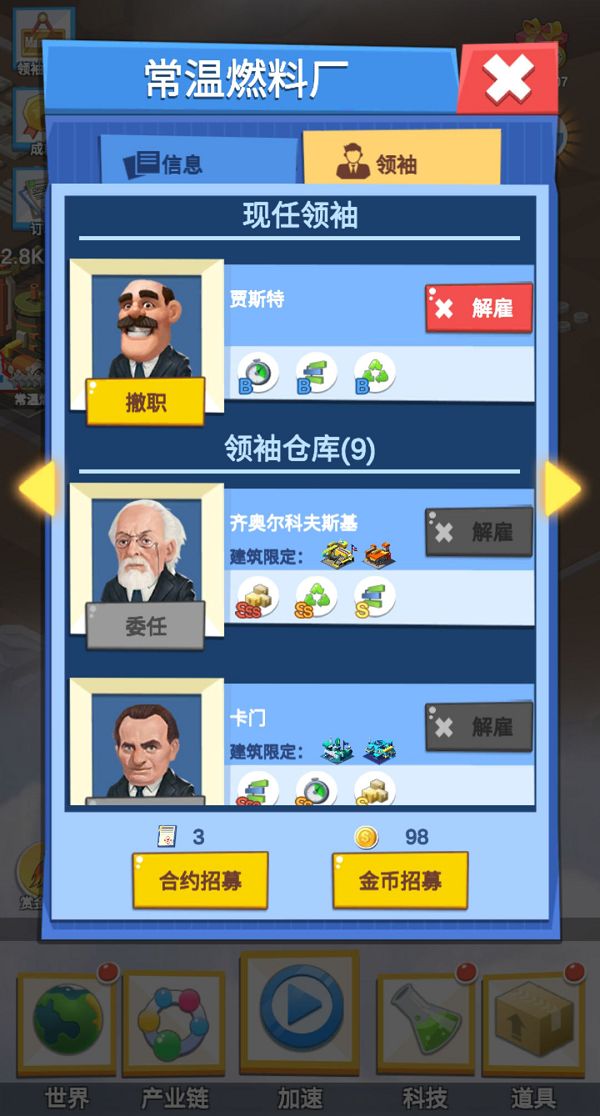Select the 领袖 tab
This screenshot has height=1116, width=600.
pyautogui.click(x=401, y=162)
